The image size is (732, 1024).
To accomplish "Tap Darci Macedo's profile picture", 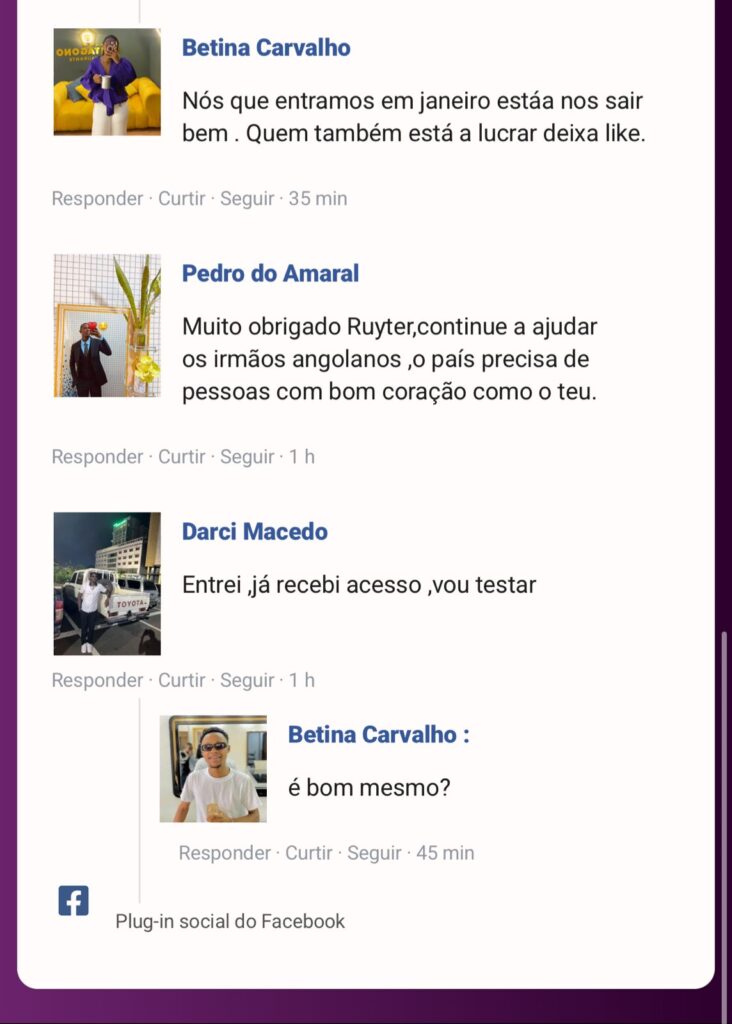I will click(107, 584).
